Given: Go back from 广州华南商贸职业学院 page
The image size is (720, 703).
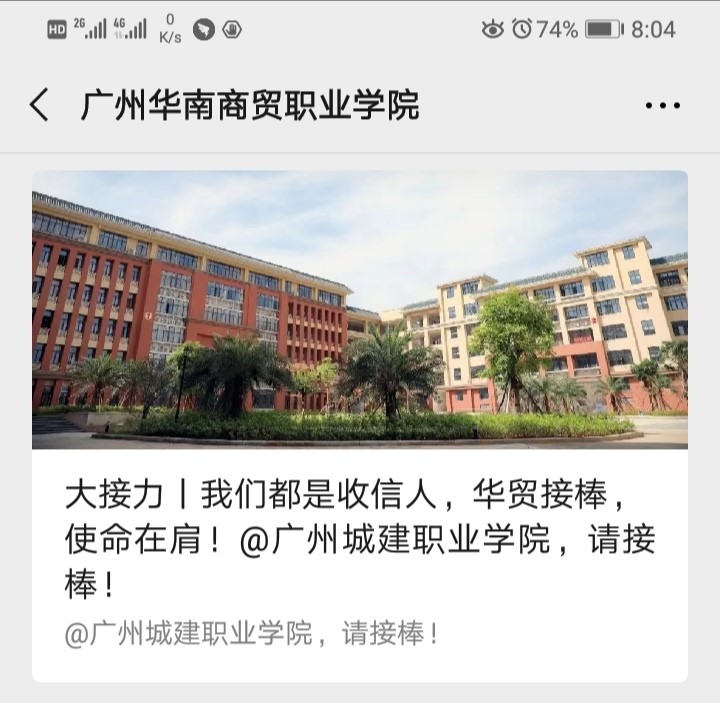Looking at the screenshot, I should point(39,105).
